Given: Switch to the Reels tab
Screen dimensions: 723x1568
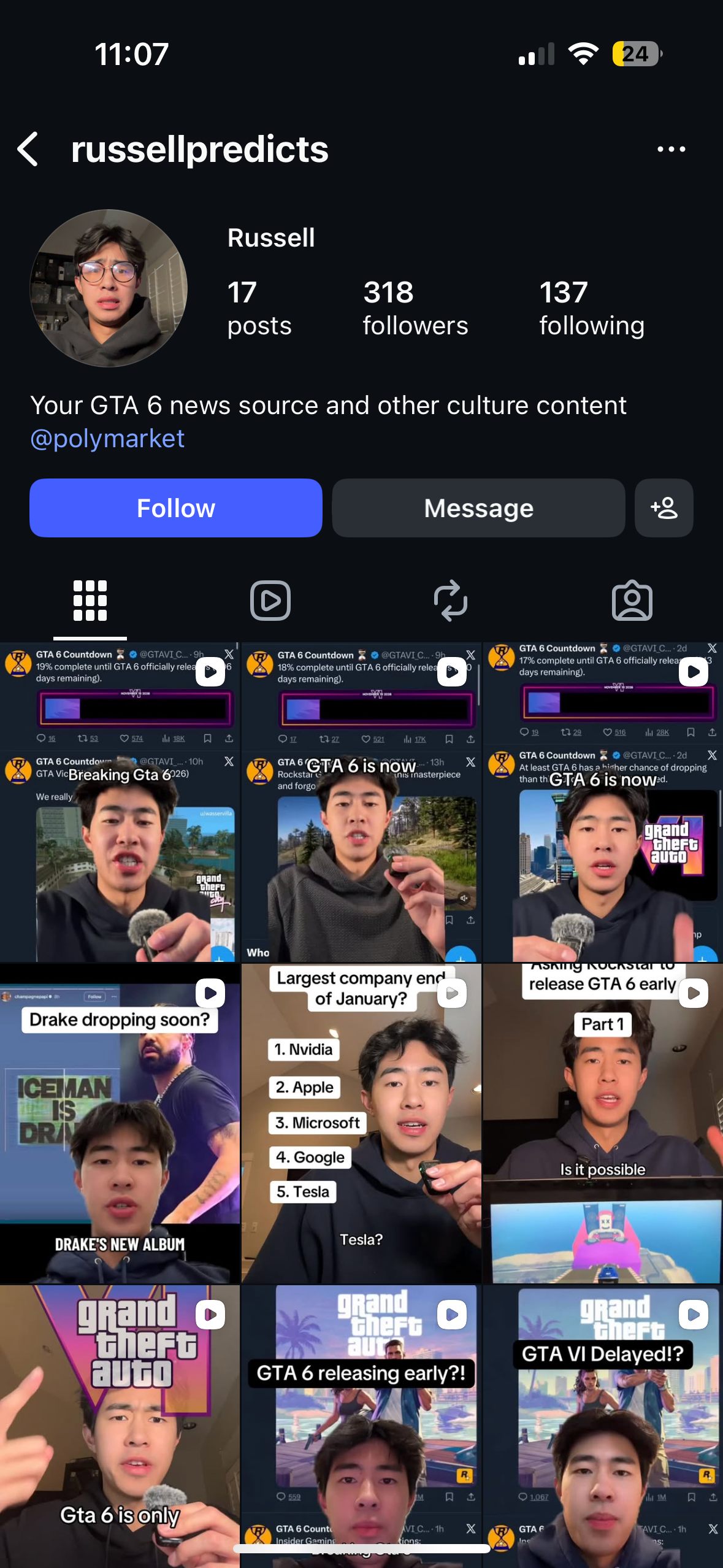Looking at the screenshot, I should tap(270, 600).
